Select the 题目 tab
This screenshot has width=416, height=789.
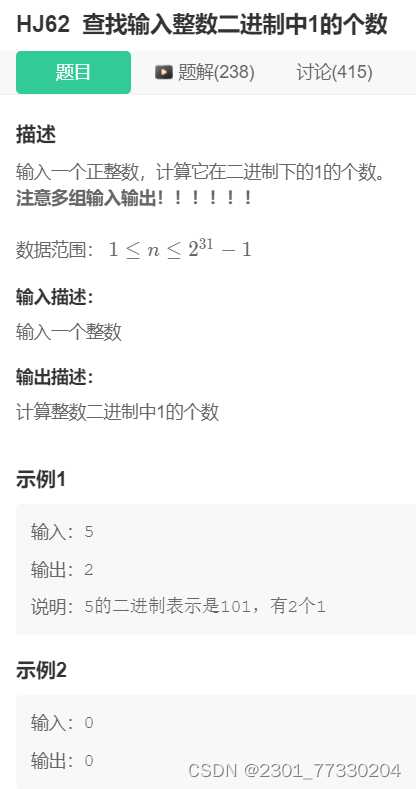pos(73,72)
